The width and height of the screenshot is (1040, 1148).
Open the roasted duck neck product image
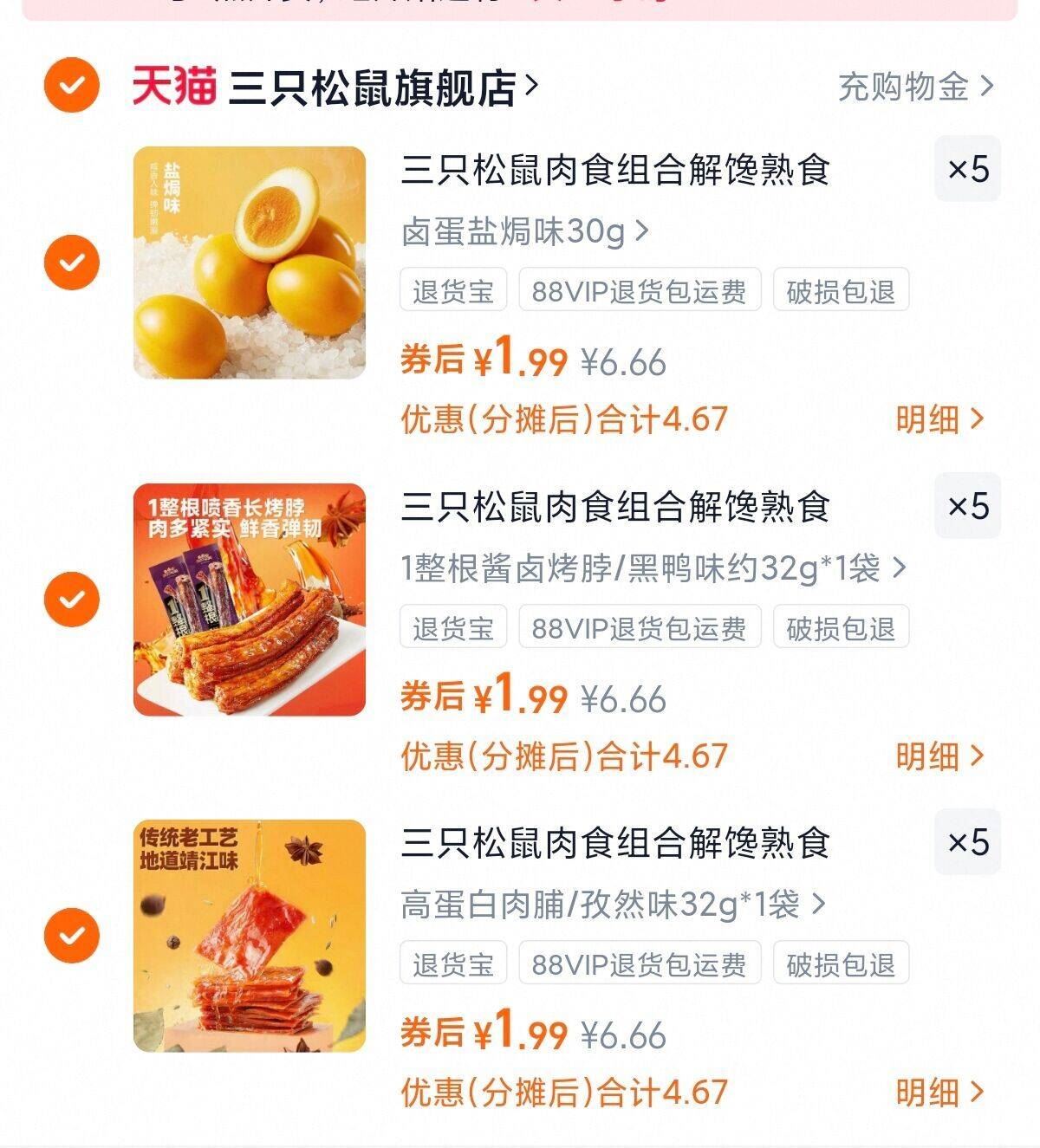[x=250, y=600]
